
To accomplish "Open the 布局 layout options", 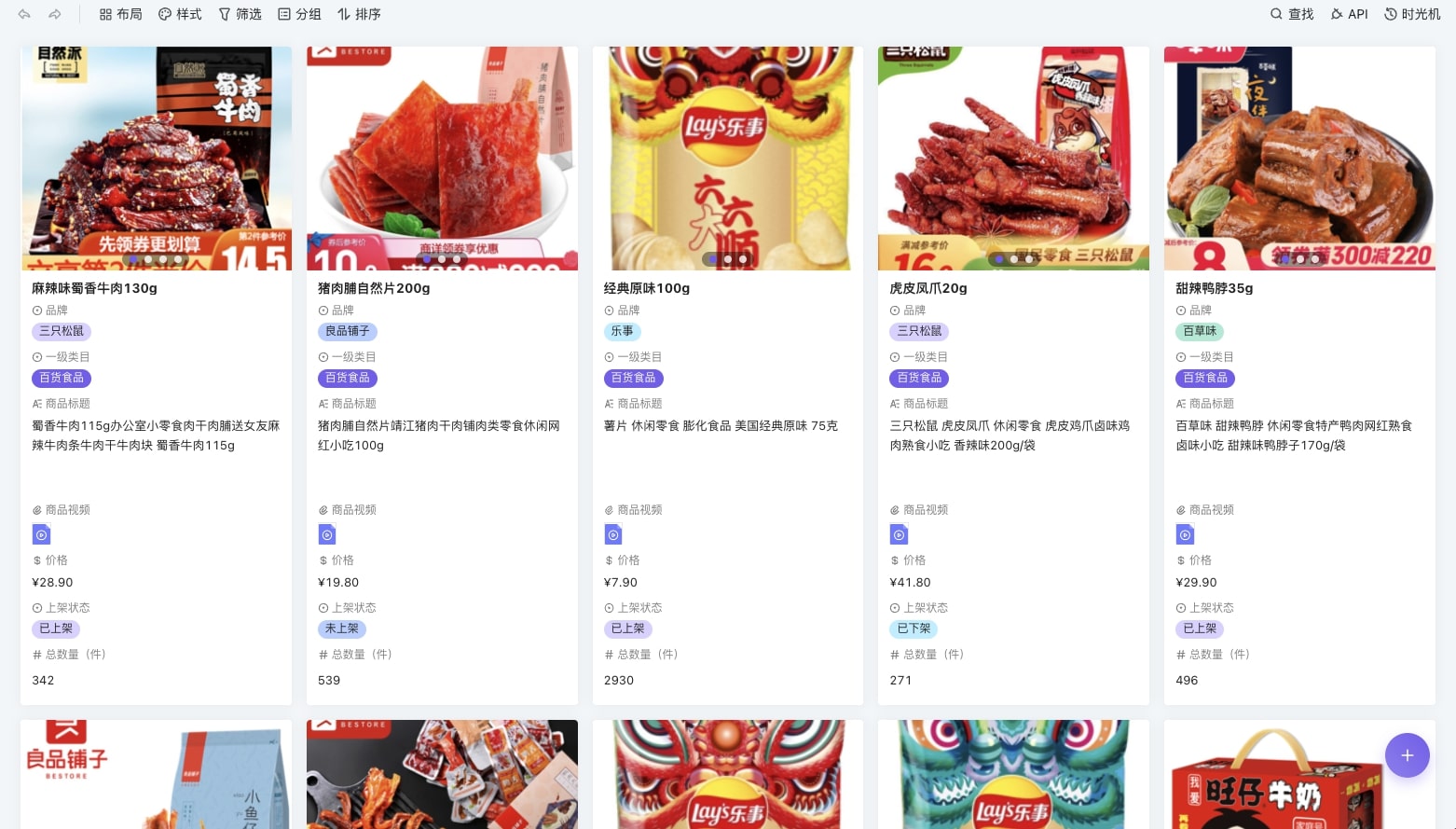I will 120,14.
